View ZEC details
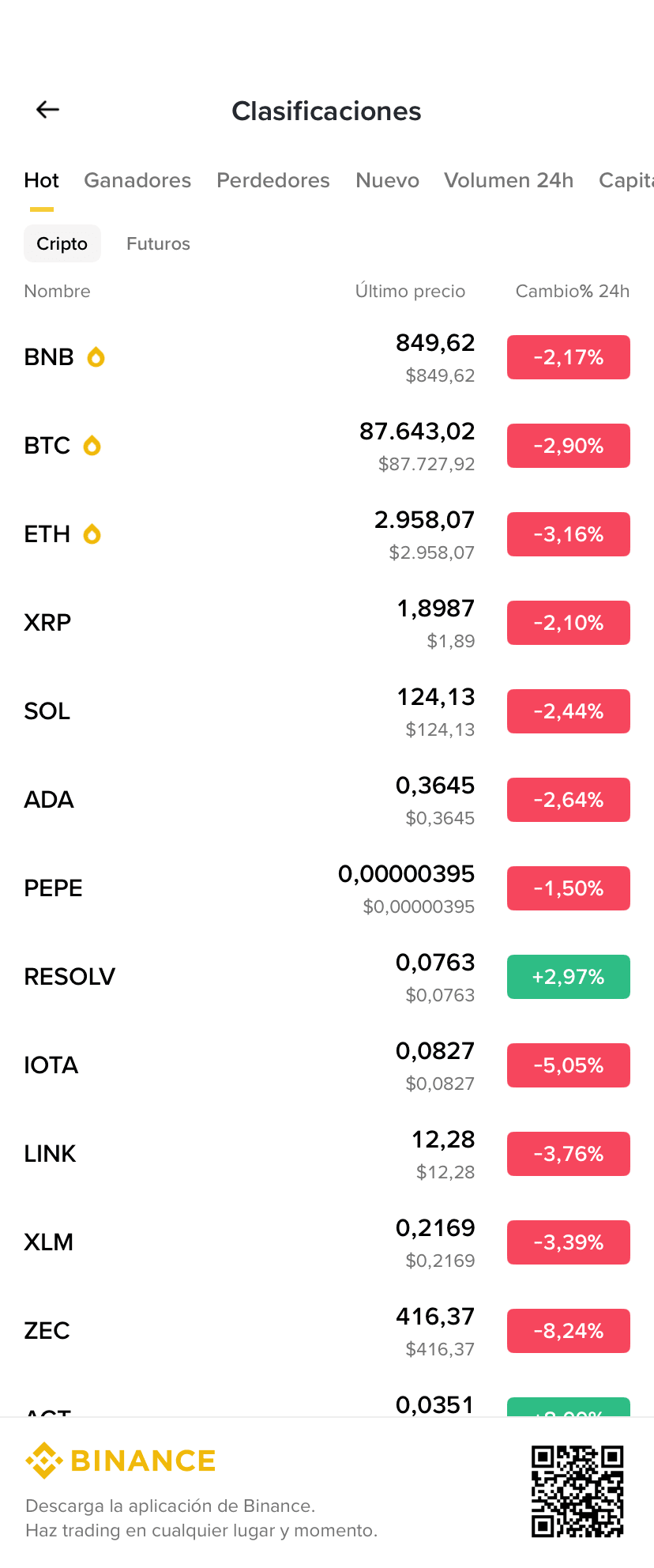The image size is (654, 1568). click(237, 1331)
